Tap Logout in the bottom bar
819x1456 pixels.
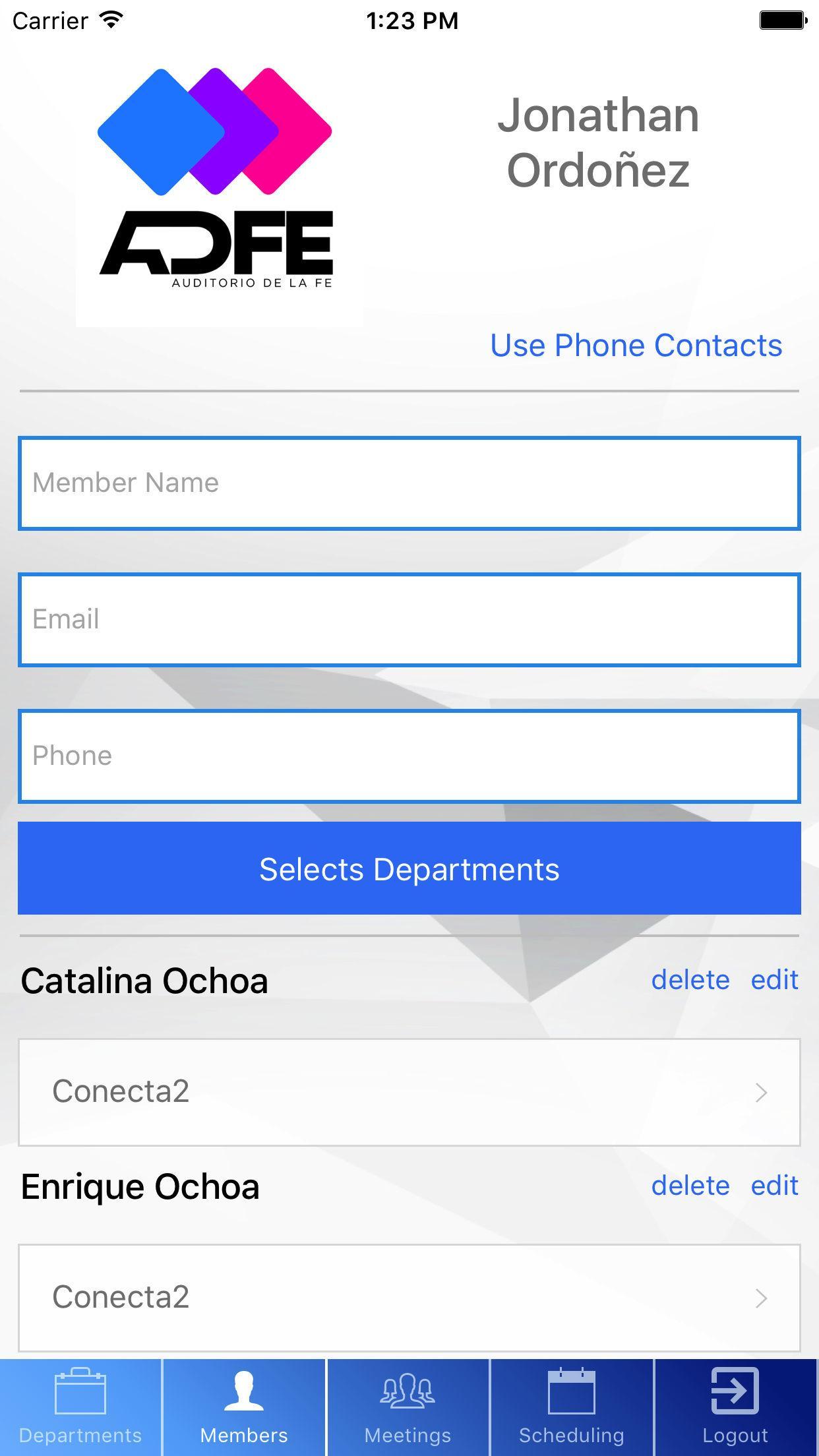(735, 1407)
